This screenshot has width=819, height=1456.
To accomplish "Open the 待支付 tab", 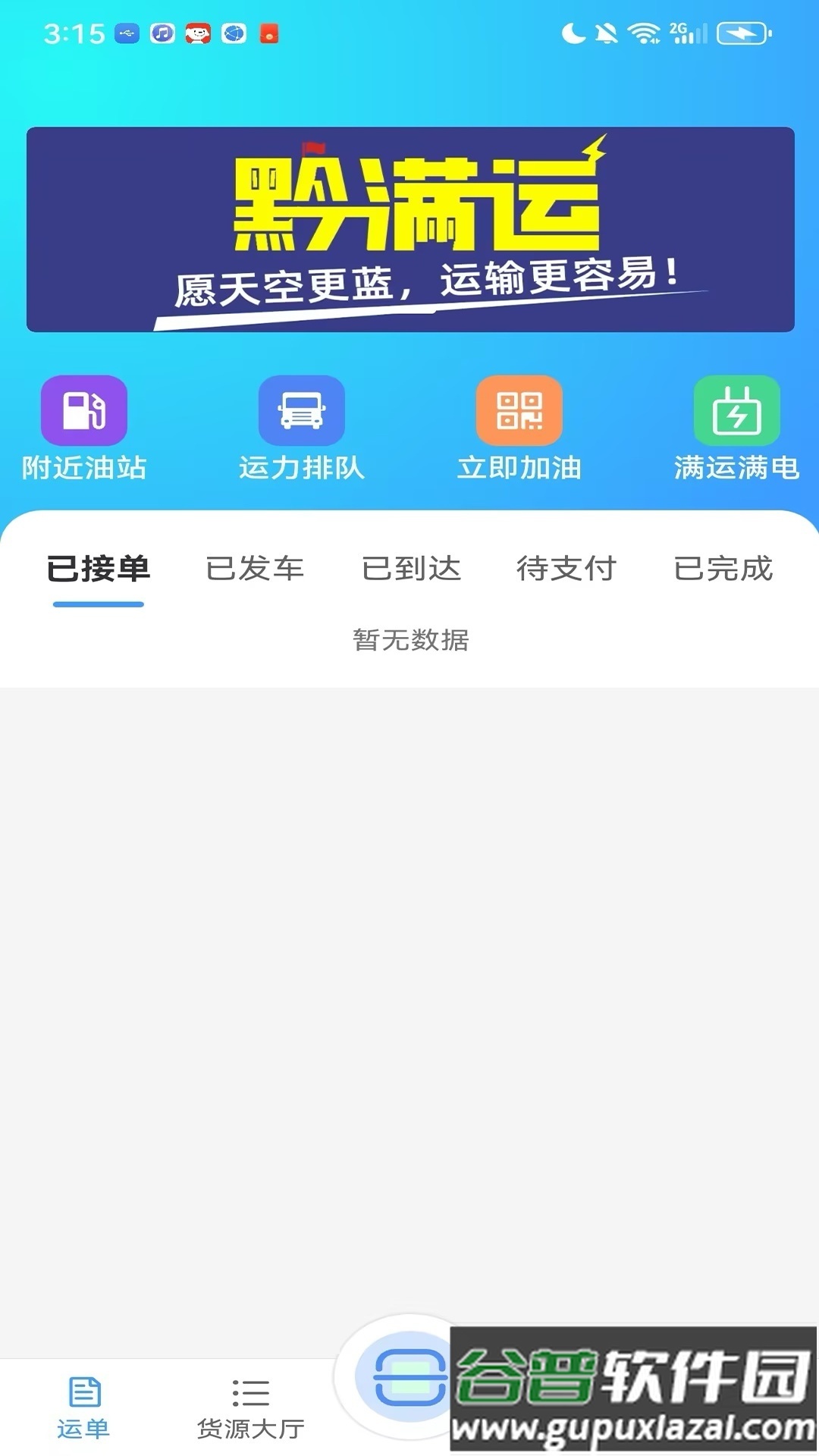I will [x=566, y=570].
